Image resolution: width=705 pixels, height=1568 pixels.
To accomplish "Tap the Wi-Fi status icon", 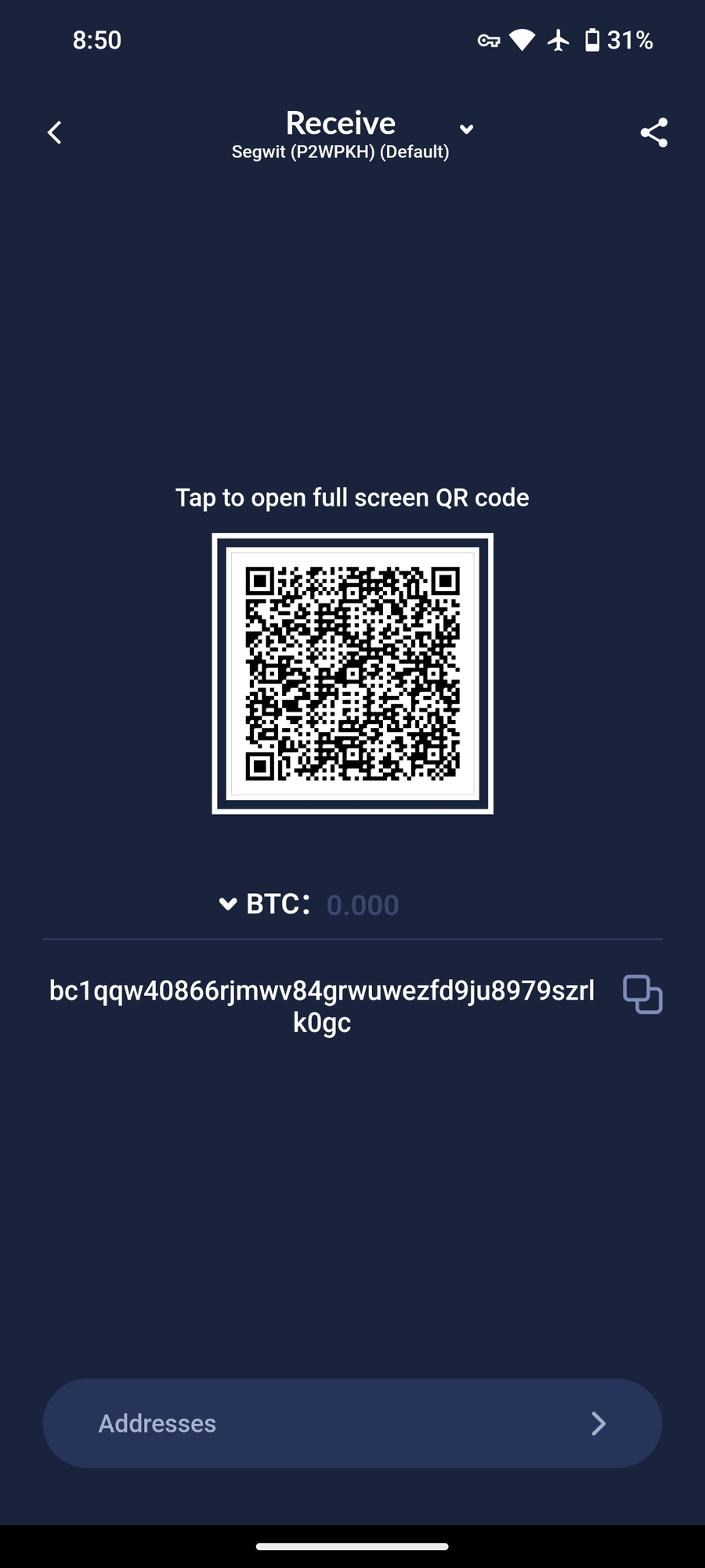I will coord(523,40).
